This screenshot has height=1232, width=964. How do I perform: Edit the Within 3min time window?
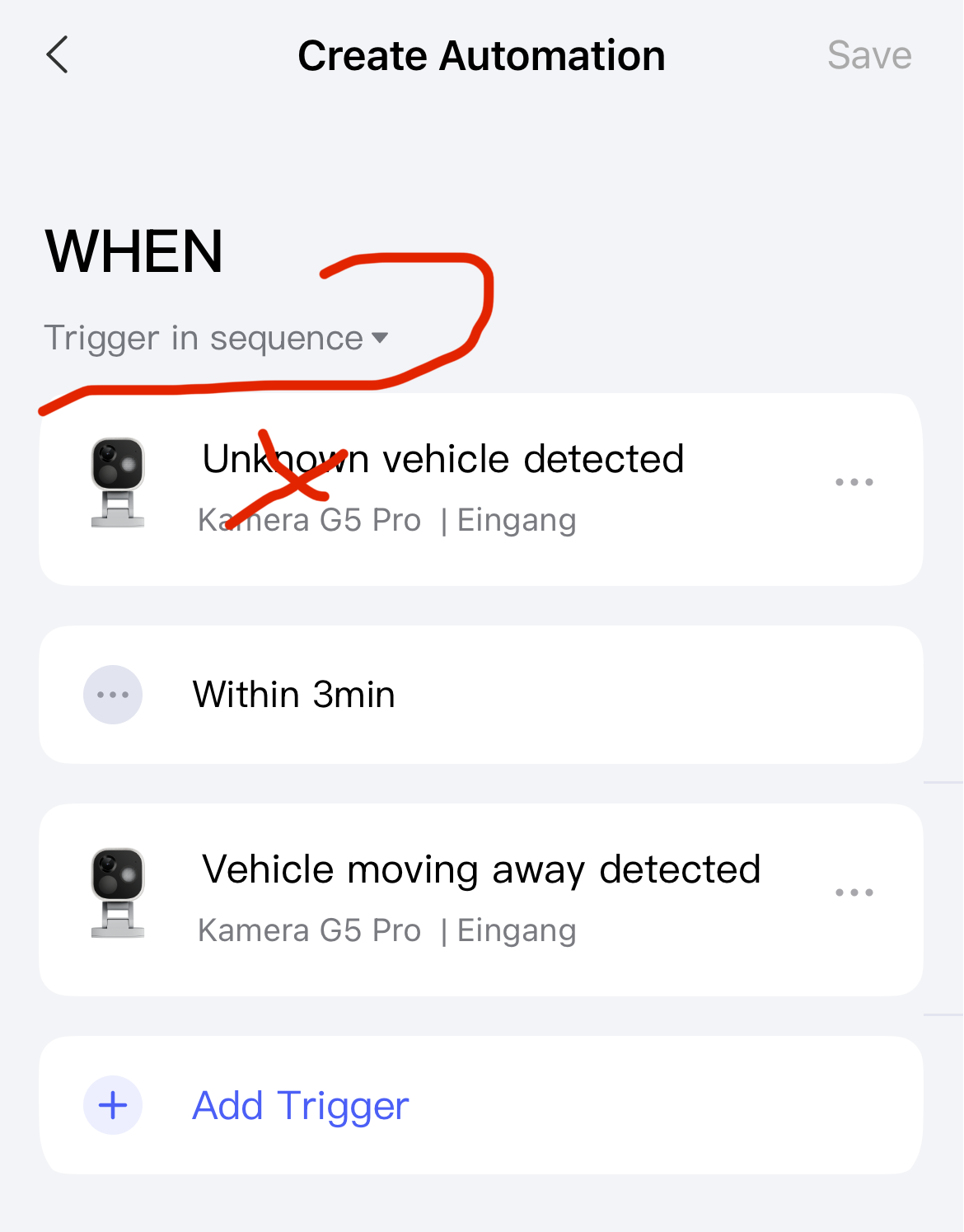pos(293,695)
